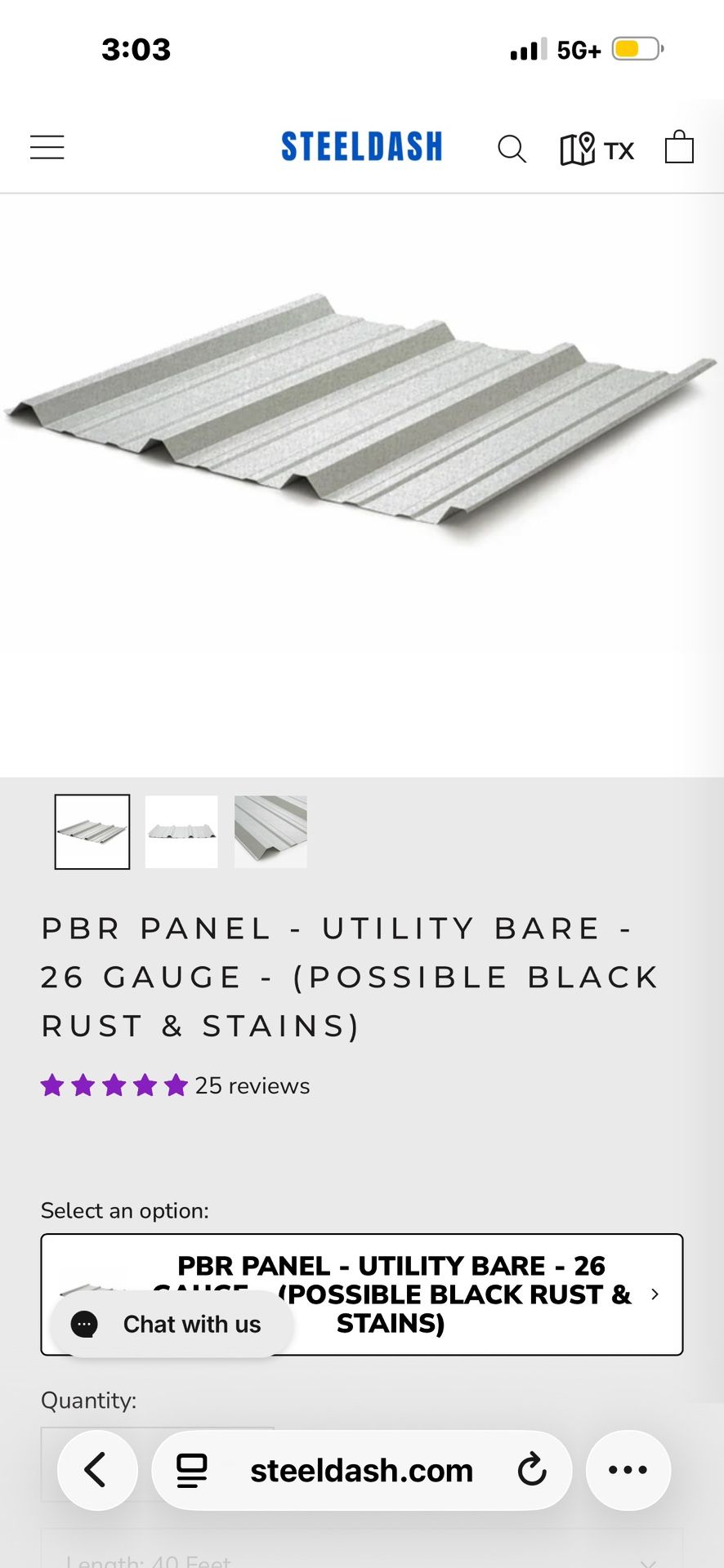This screenshot has width=724, height=1568.
Task: Open the 25 reviews link
Action: (253, 1085)
